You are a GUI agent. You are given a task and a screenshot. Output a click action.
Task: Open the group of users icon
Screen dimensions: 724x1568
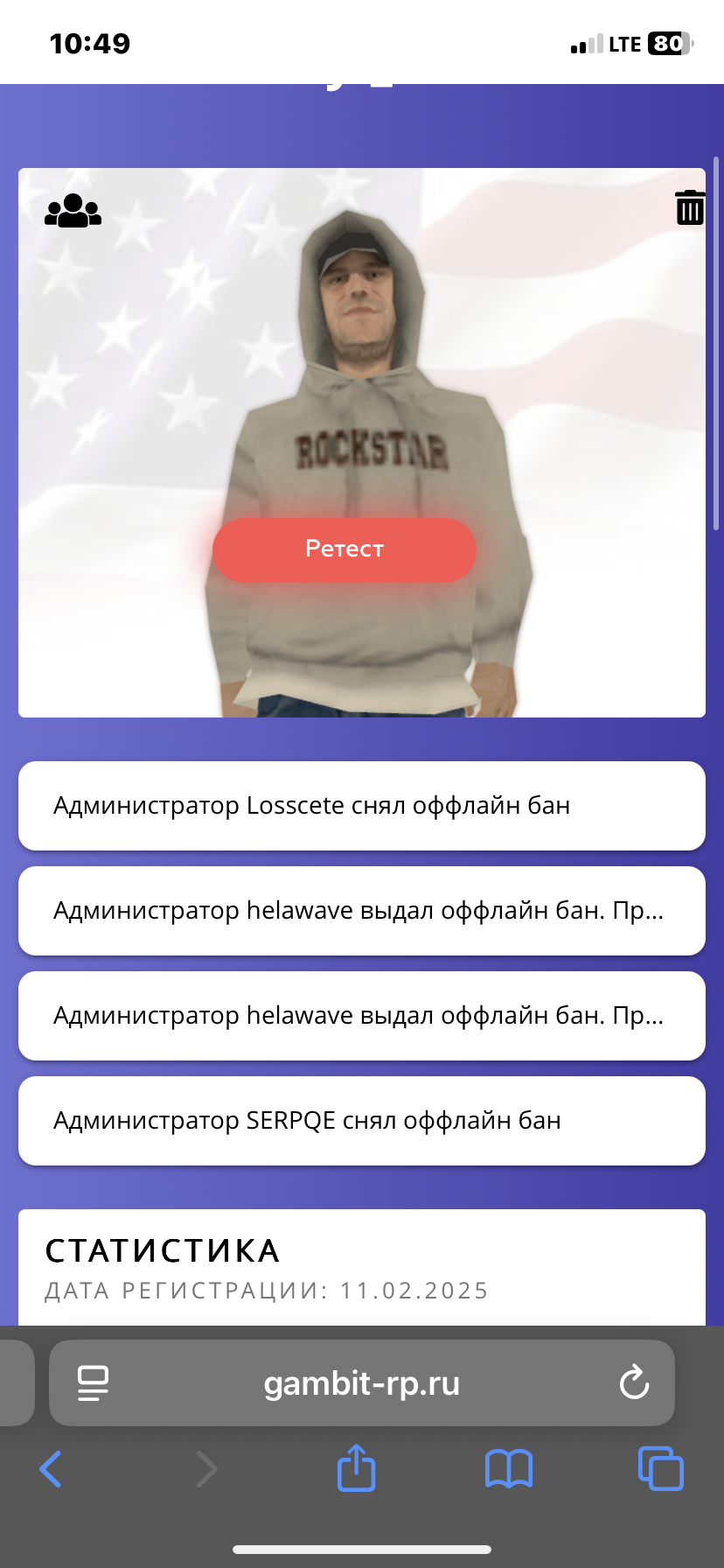[73, 211]
